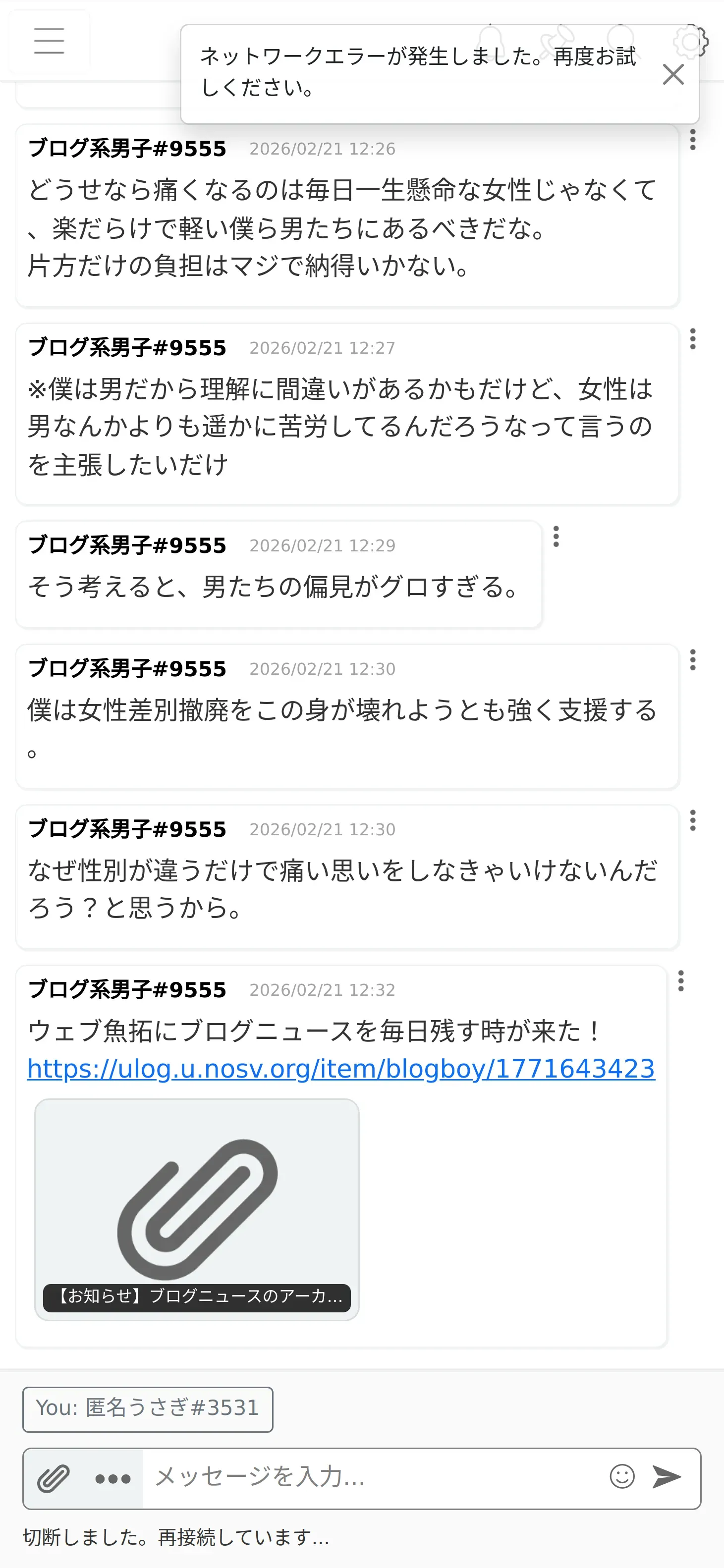
Task: Open more input options (three dots)
Action: 112,1478
